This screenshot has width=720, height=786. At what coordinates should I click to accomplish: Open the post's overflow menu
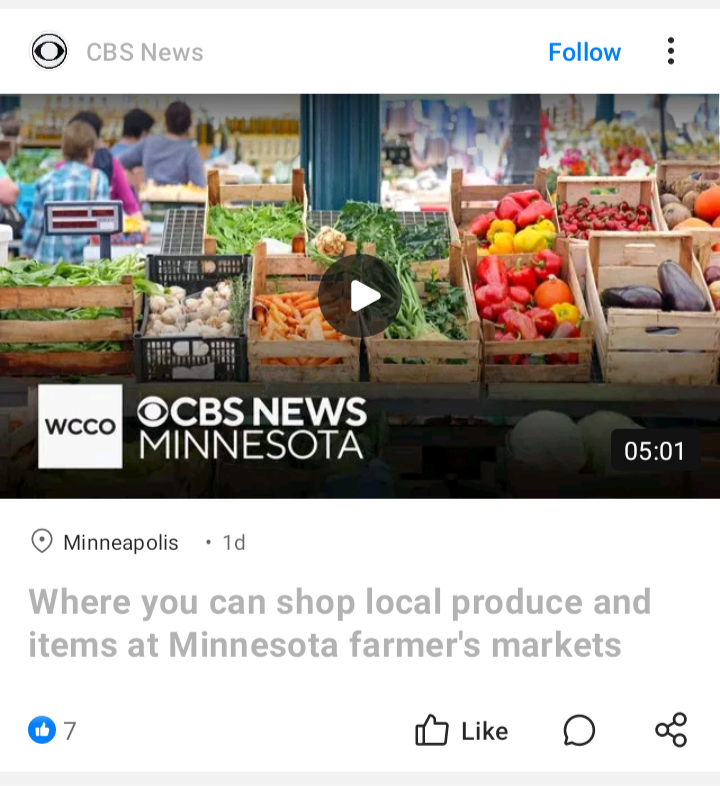[x=670, y=51]
